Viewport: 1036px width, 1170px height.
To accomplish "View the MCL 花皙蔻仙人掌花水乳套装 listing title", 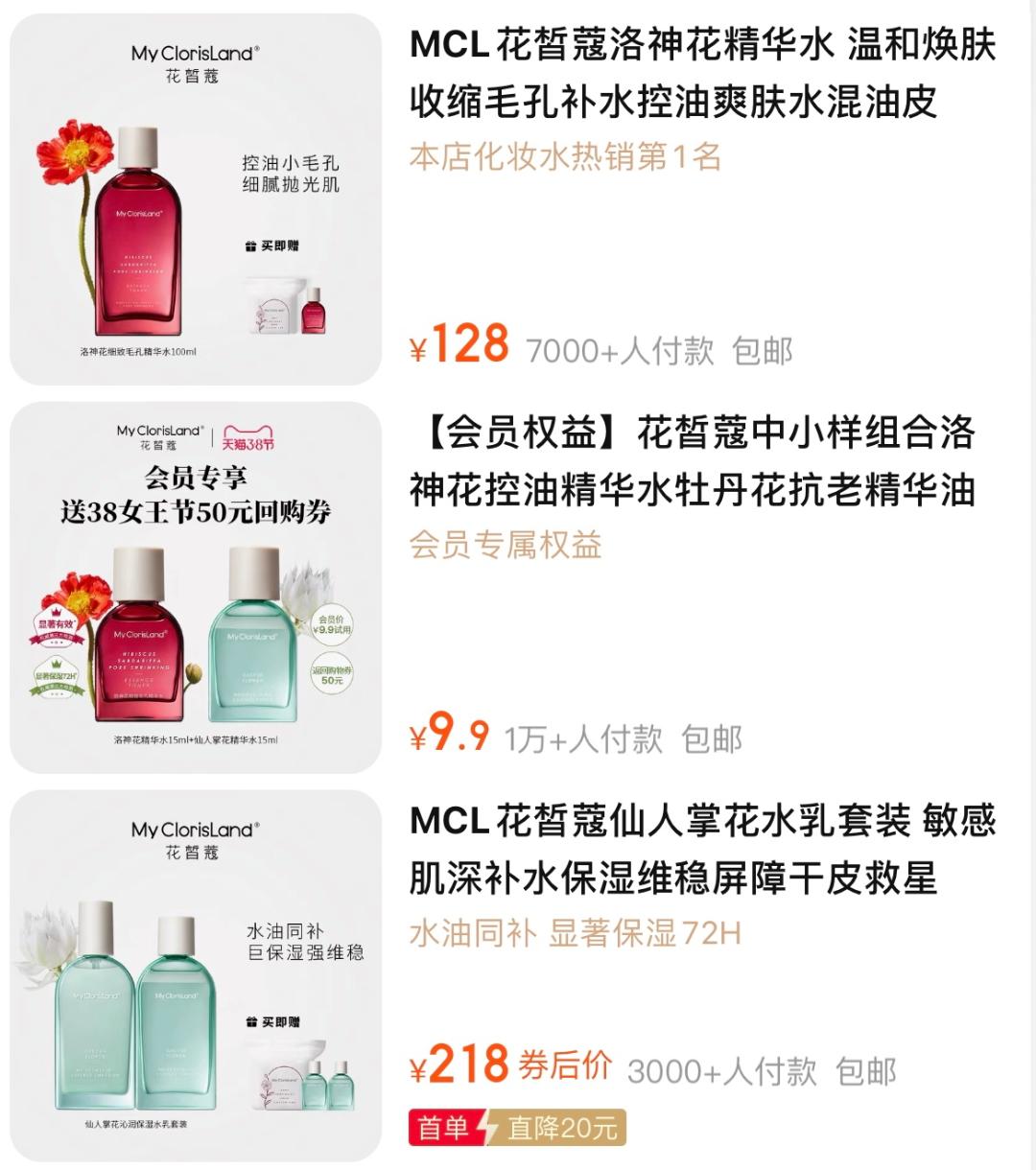I will point(702,850).
